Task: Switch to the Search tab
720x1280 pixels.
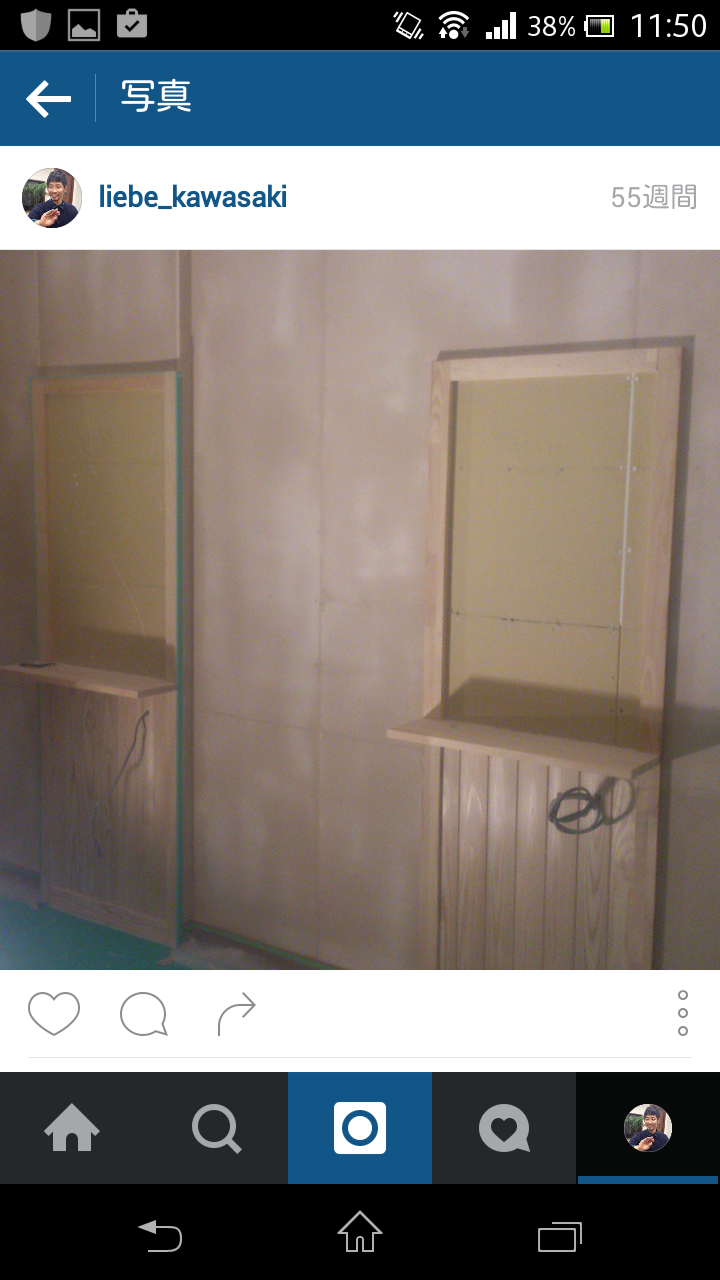Action: point(216,1128)
